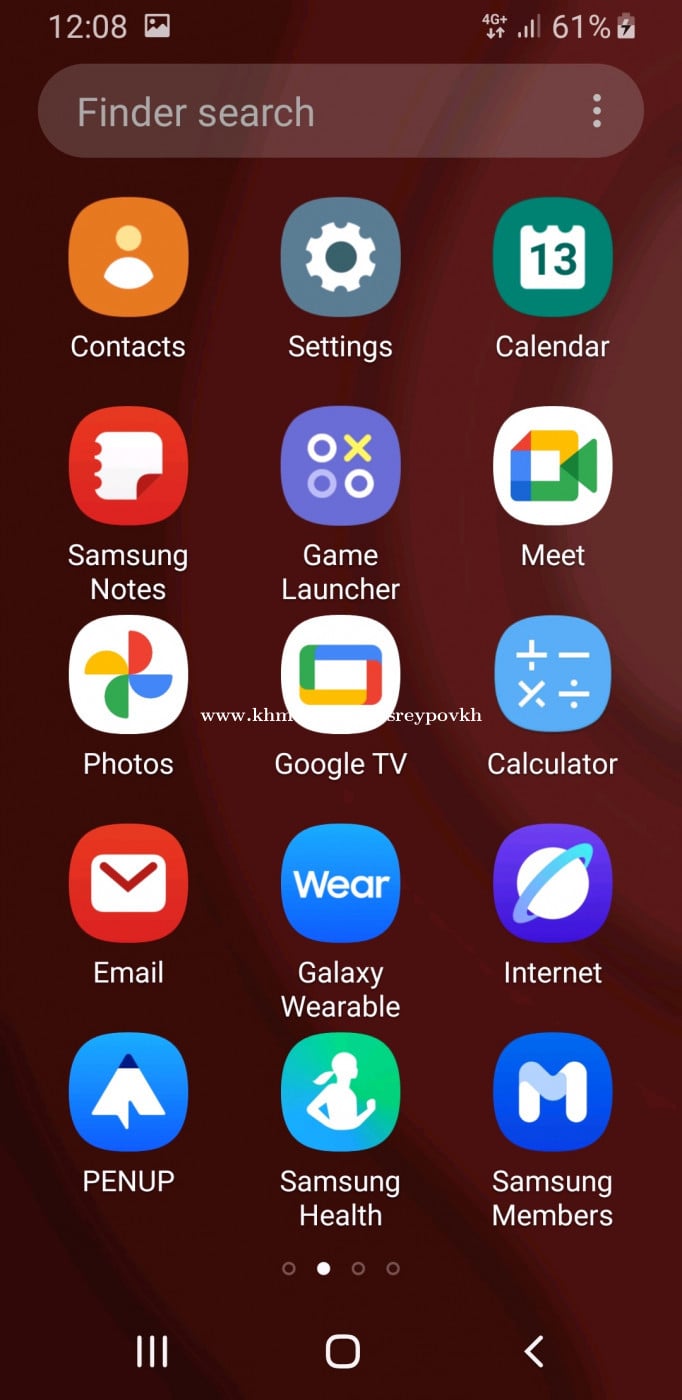Open Game Launcher
This screenshot has height=1400, width=682.
pyautogui.click(x=340, y=466)
